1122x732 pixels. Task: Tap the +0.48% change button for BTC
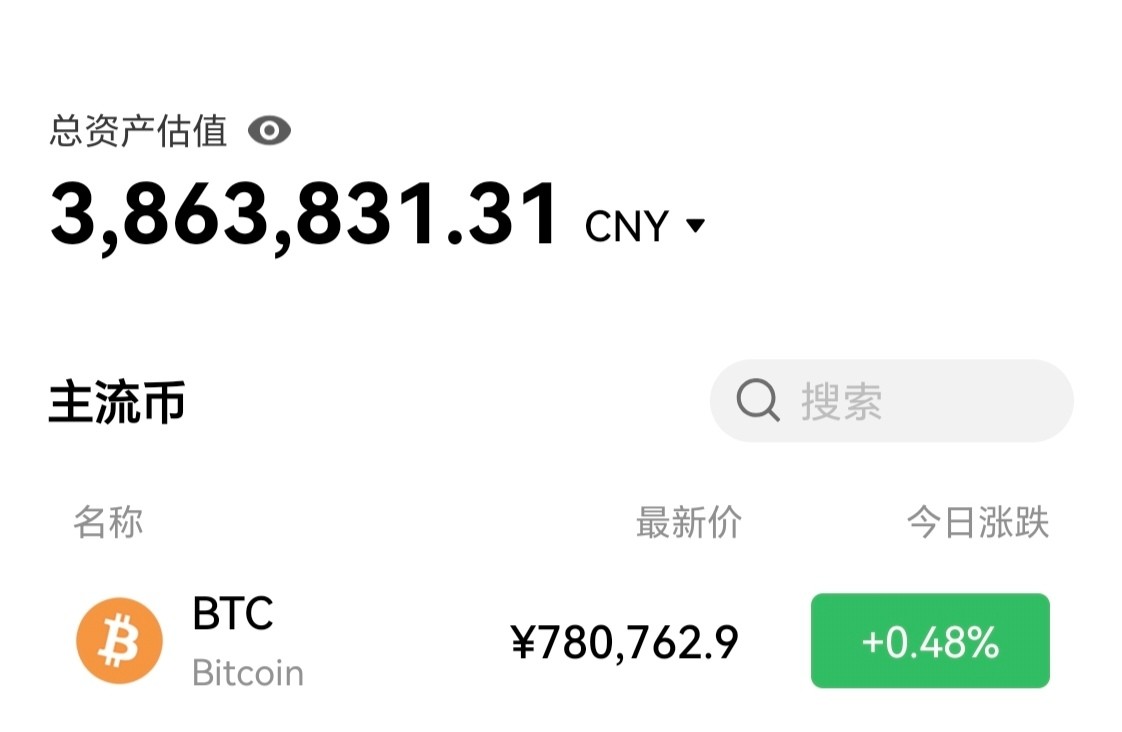click(x=929, y=641)
